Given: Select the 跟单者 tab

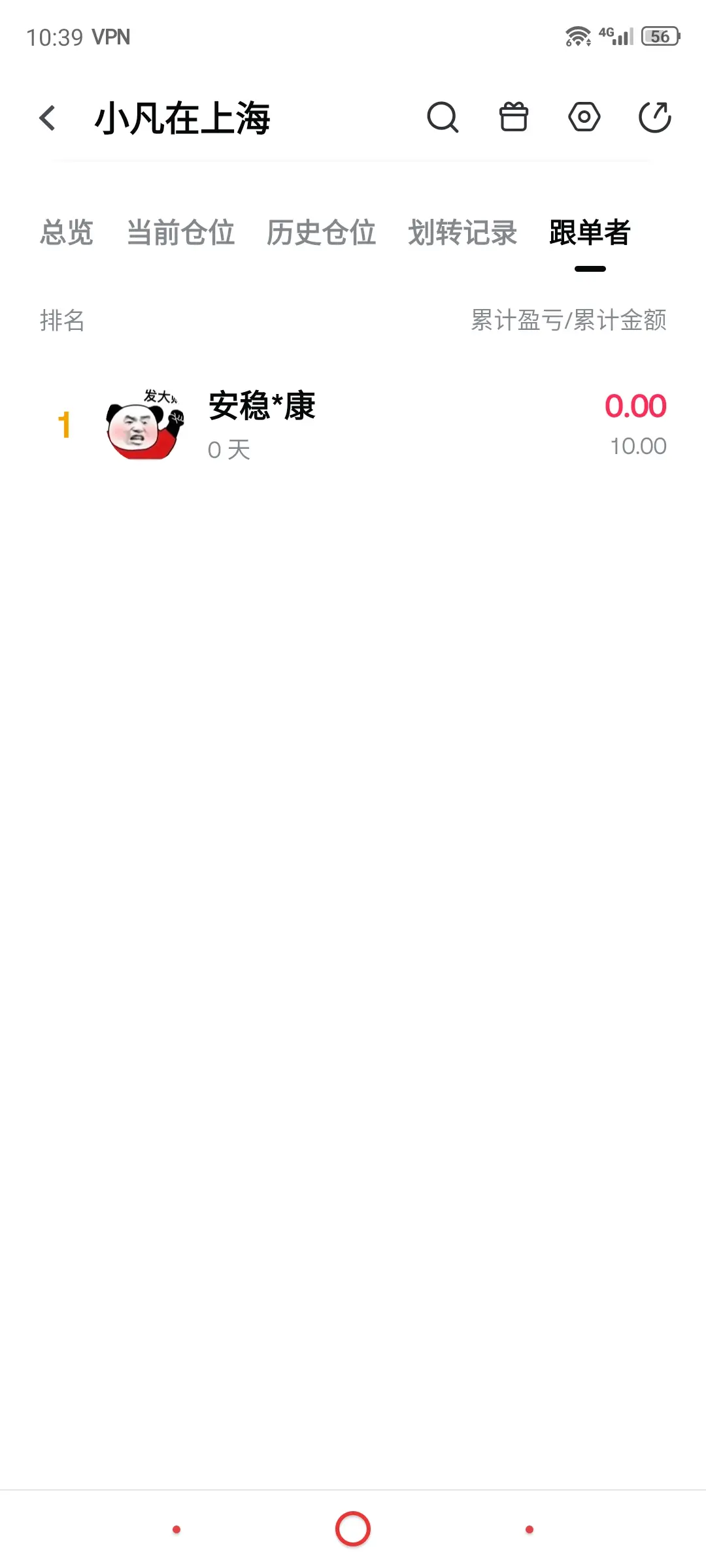Looking at the screenshot, I should tap(590, 233).
